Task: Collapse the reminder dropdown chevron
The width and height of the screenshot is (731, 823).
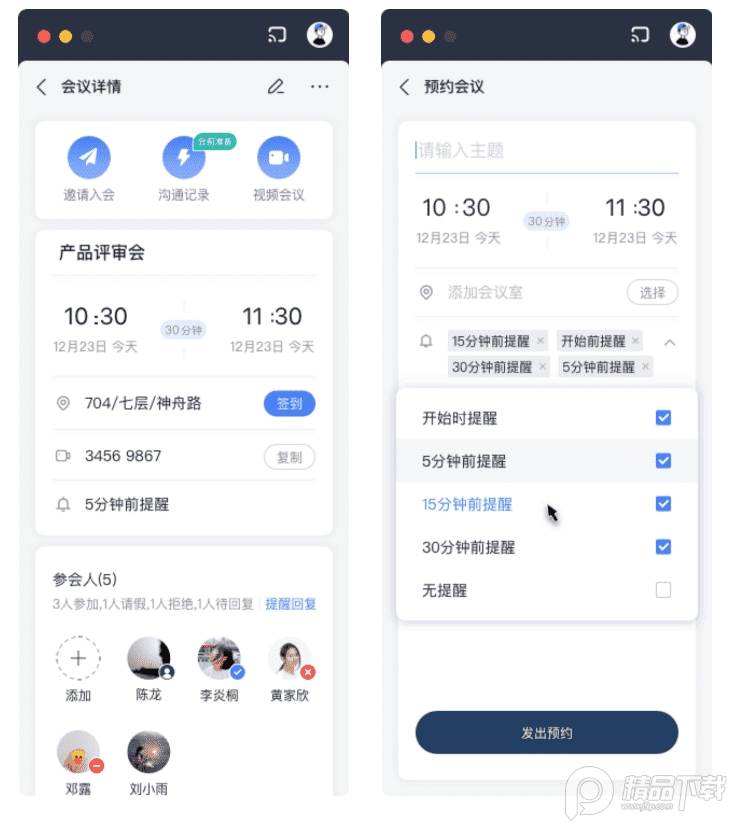Action: [670, 342]
